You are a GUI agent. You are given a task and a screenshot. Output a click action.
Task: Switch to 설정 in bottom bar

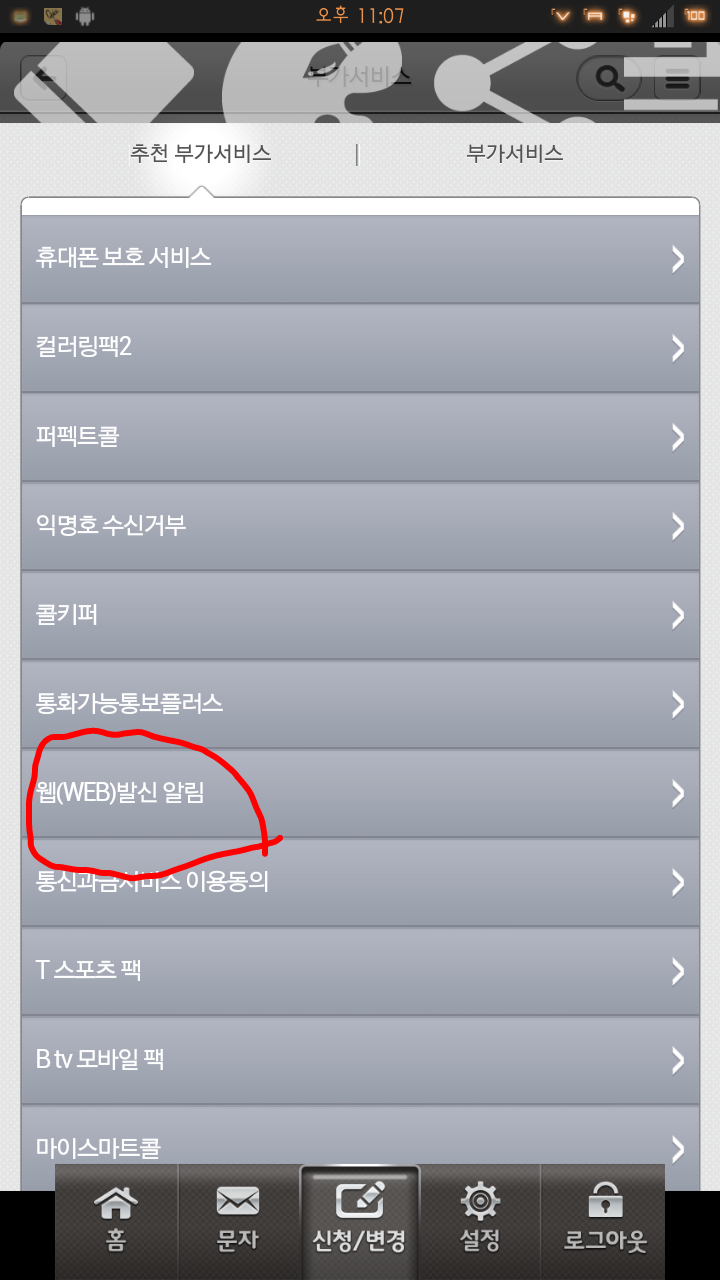[x=480, y=1220]
